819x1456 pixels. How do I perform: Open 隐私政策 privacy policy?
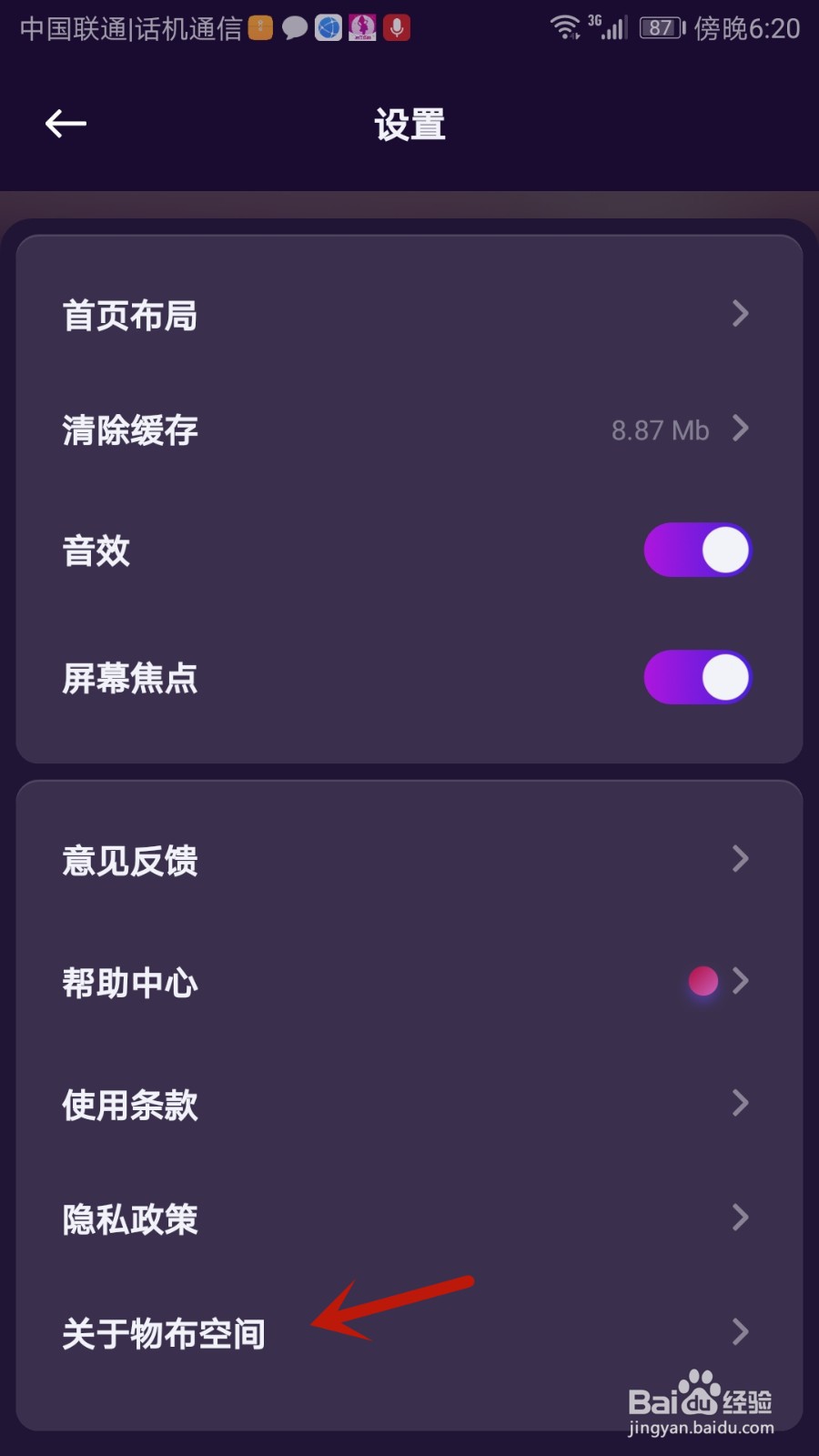(409, 1218)
